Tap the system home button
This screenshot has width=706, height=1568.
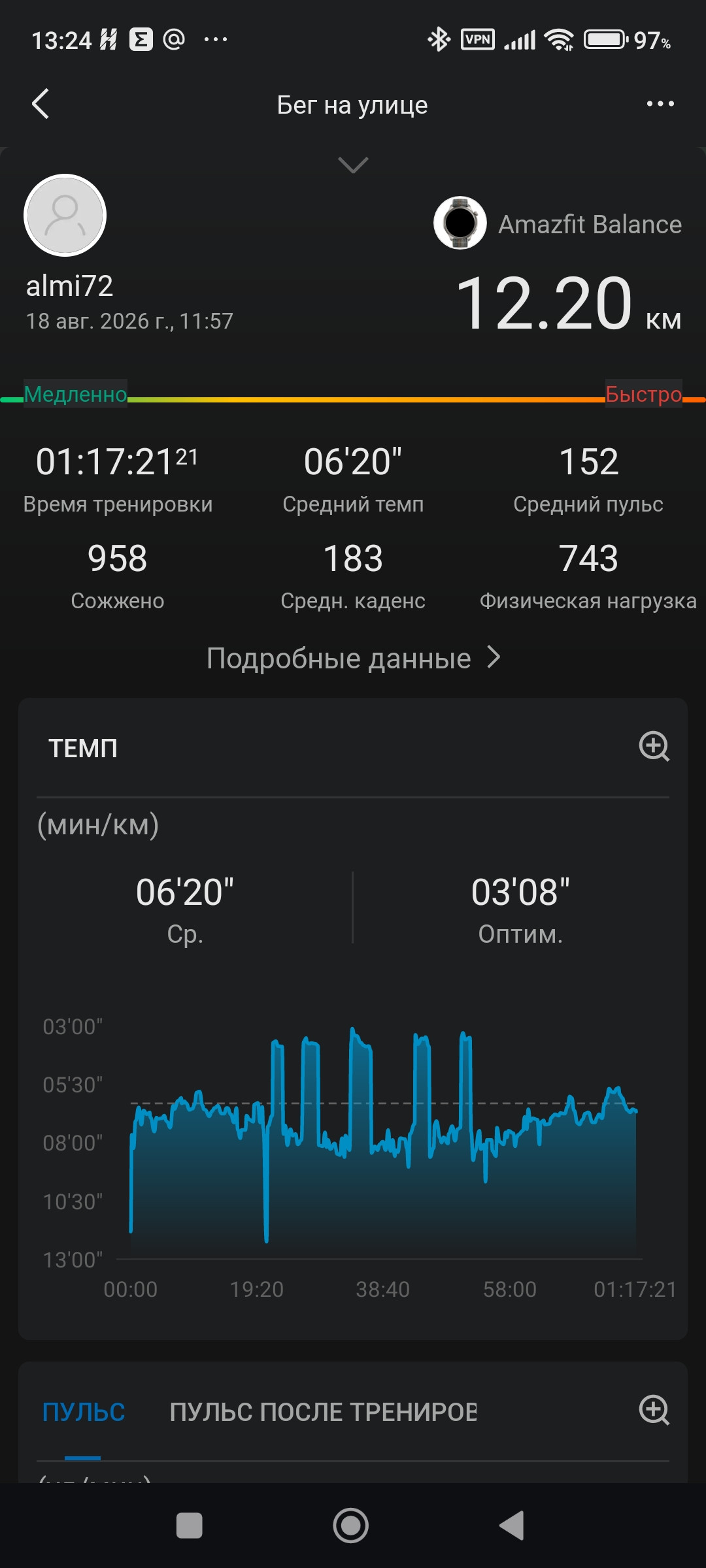[x=351, y=1526]
